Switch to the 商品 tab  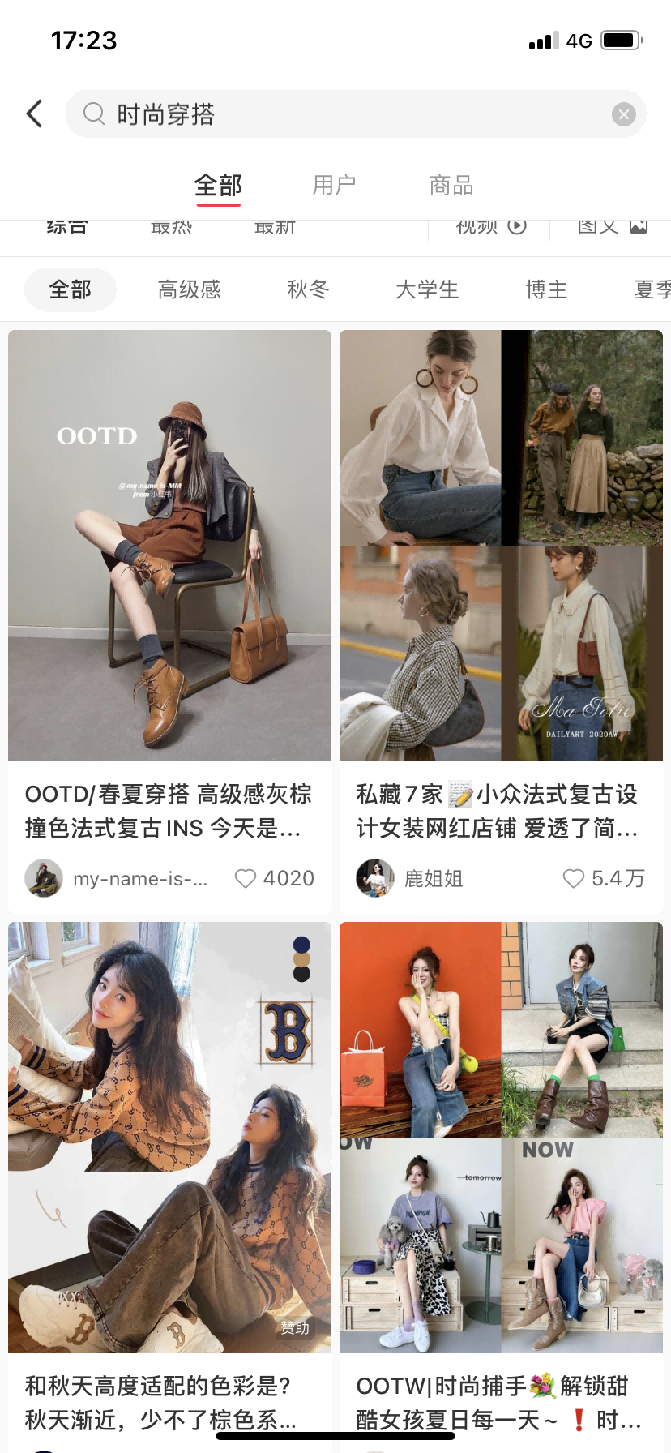click(450, 185)
